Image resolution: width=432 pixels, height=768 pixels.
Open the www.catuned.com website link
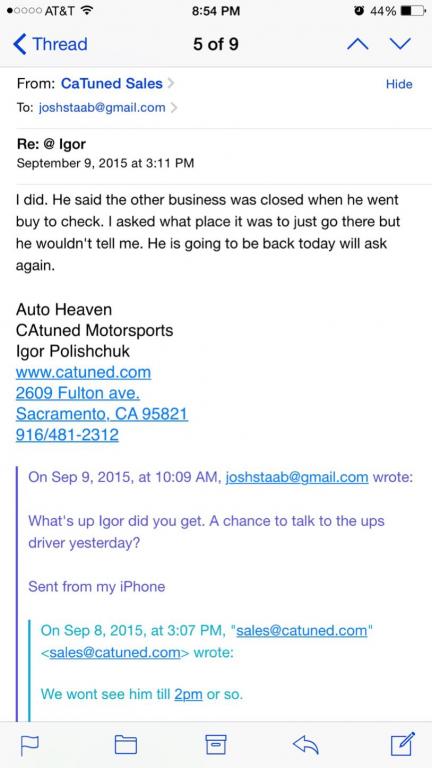pyautogui.click(x=83, y=372)
